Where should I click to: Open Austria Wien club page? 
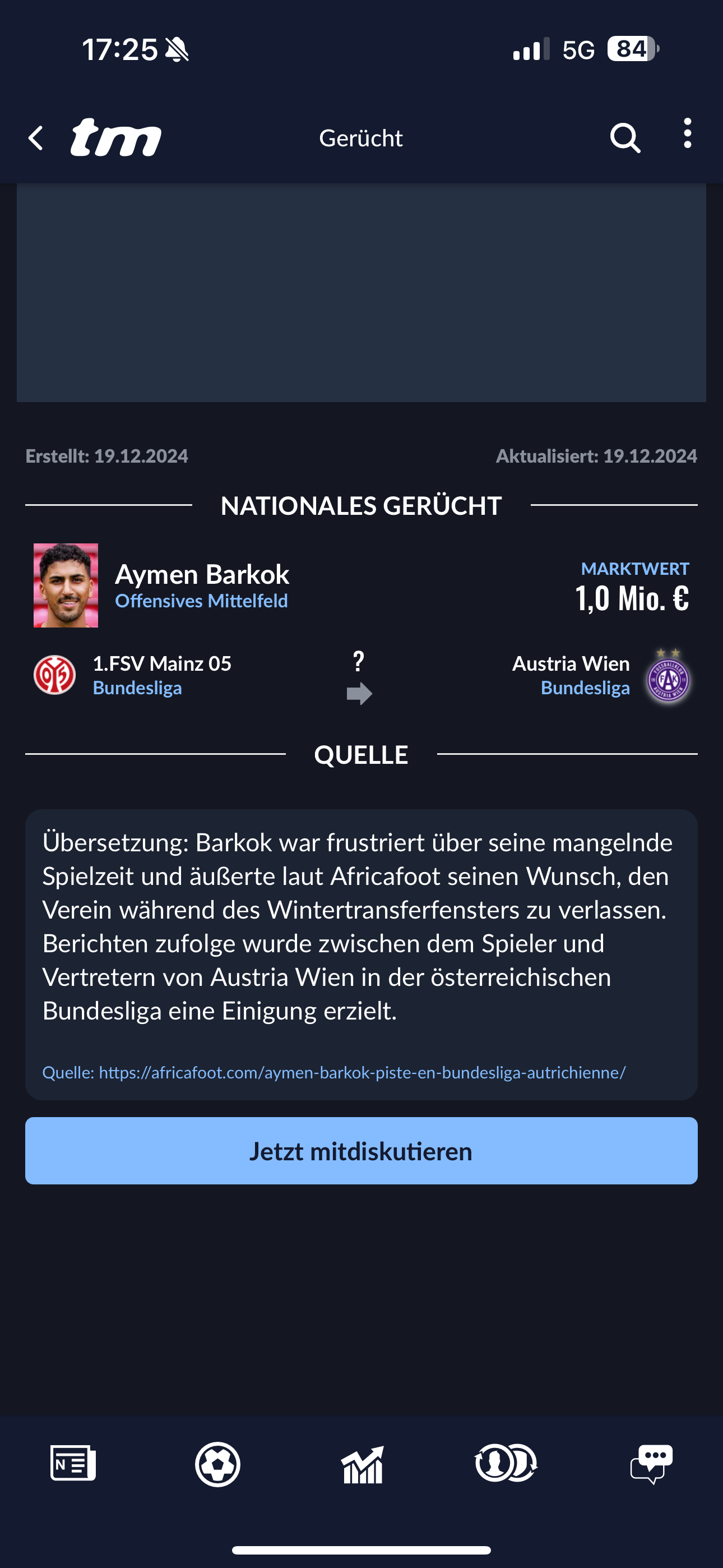coord(571,663)
